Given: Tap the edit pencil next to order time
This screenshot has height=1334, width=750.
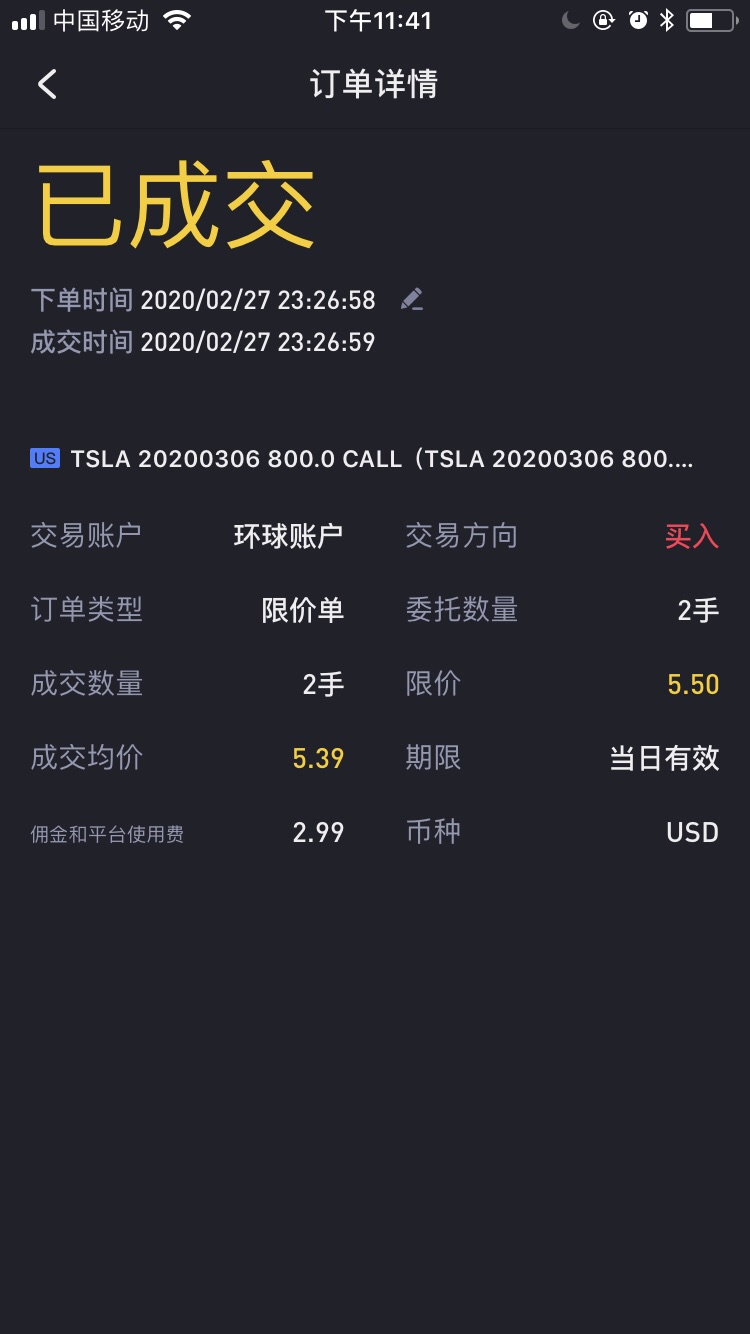Looking at the screenshot, I should [411, 299].
